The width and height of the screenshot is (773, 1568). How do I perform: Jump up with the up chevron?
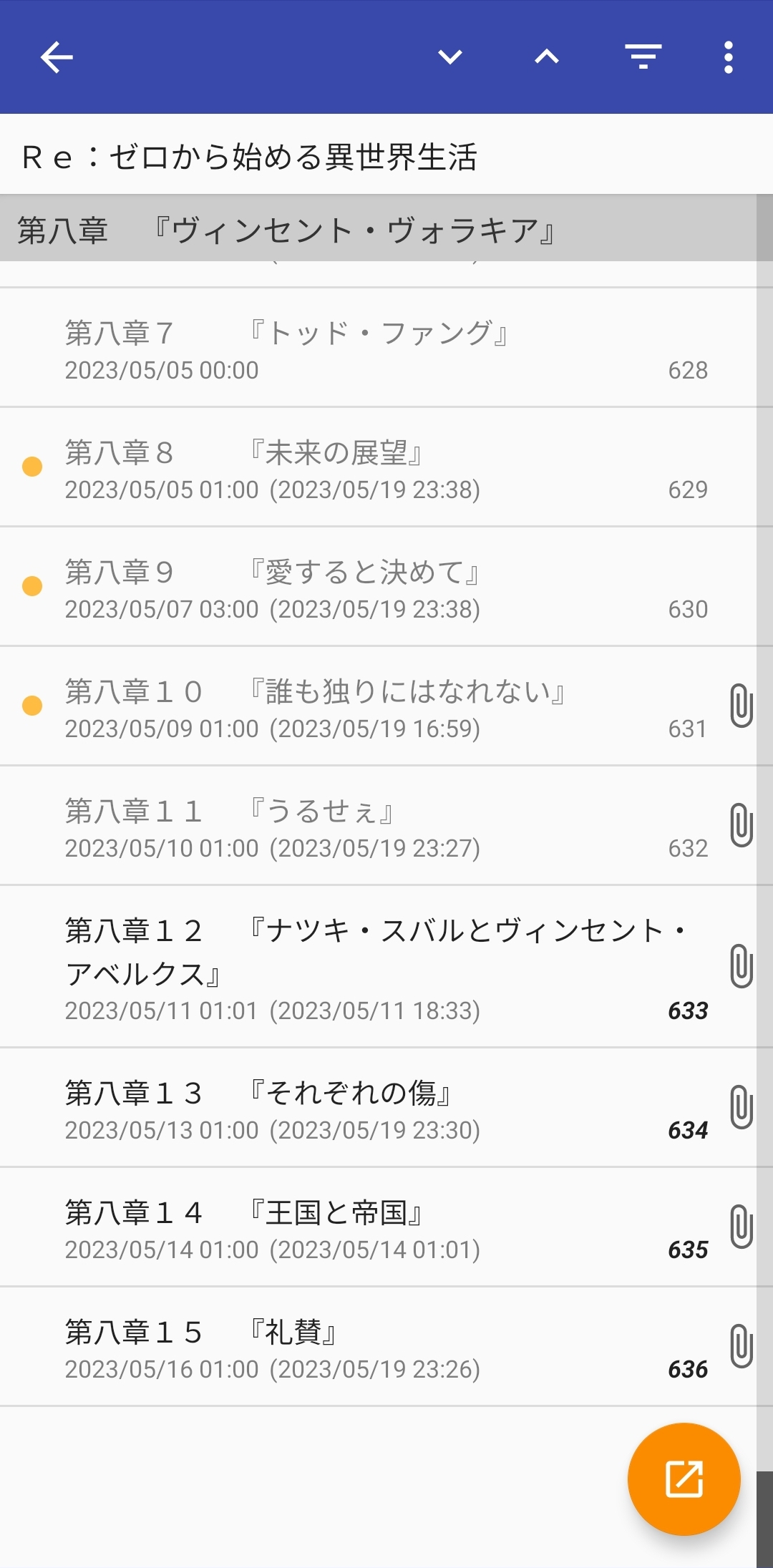[x=547, y=57]
